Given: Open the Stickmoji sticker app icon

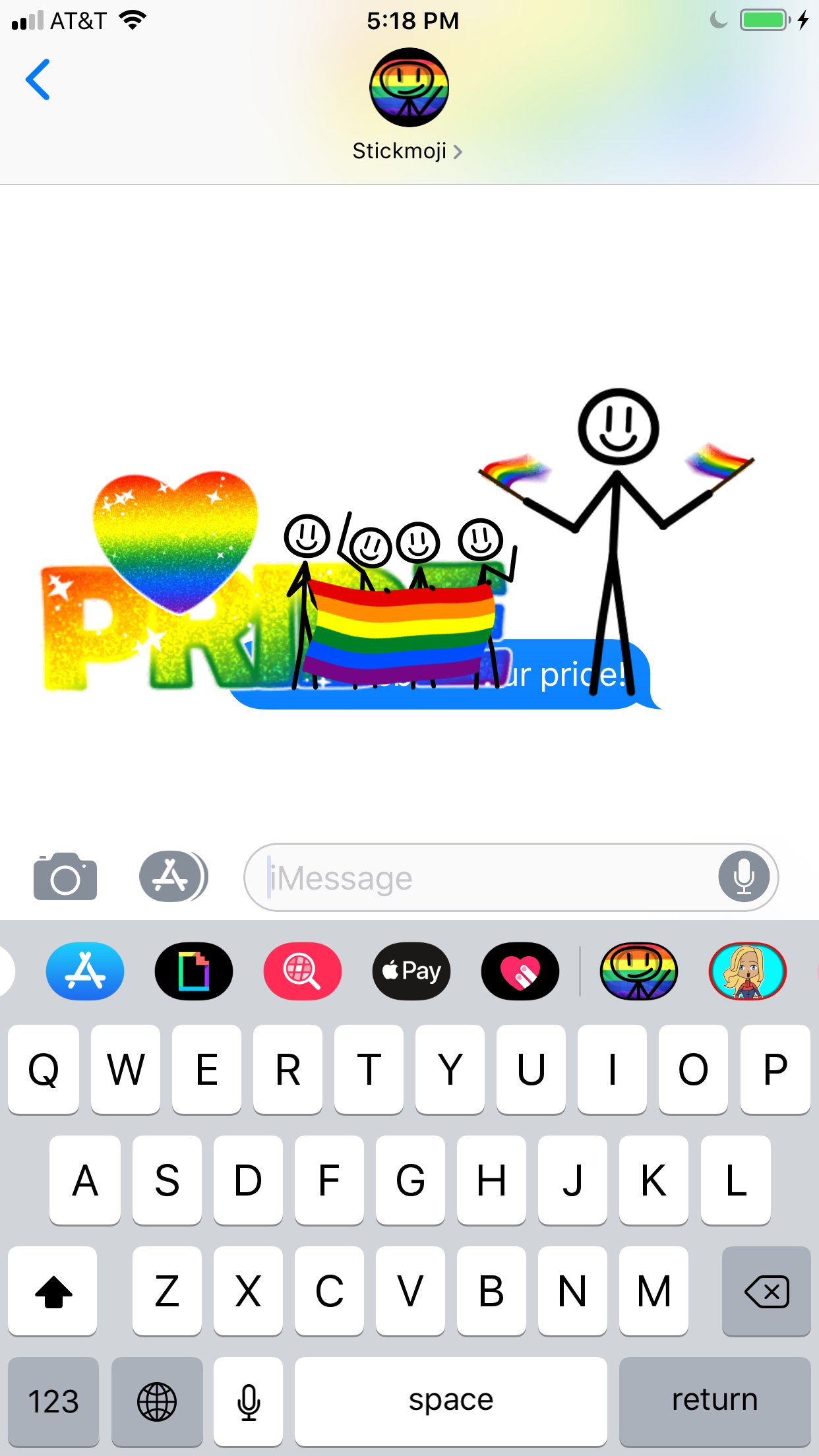Looking at the screenshot, I should click(x=638, y=971).
